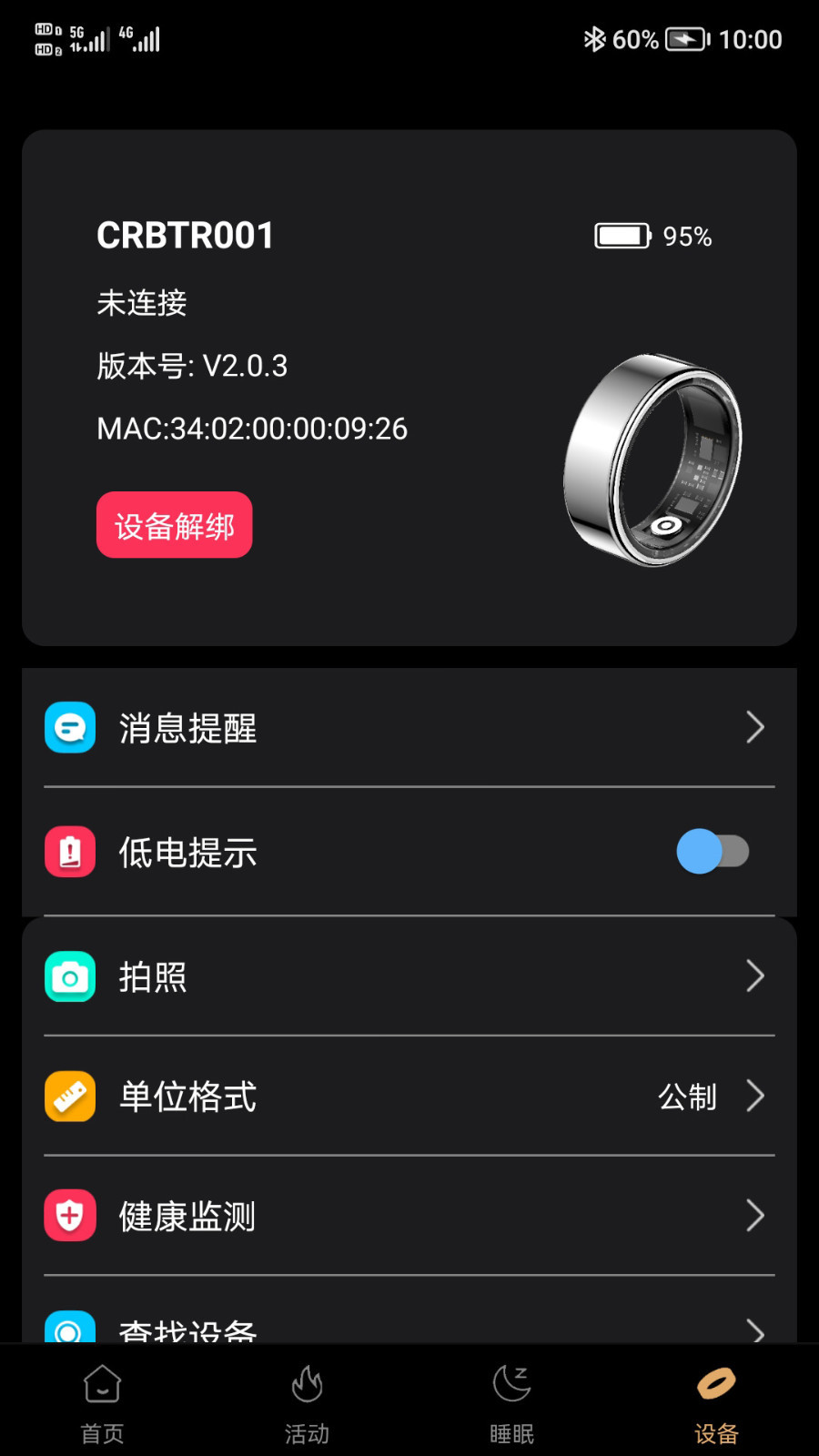
Task: Tap the Bluetooth status bar indicator
Action: pos(596,39)
